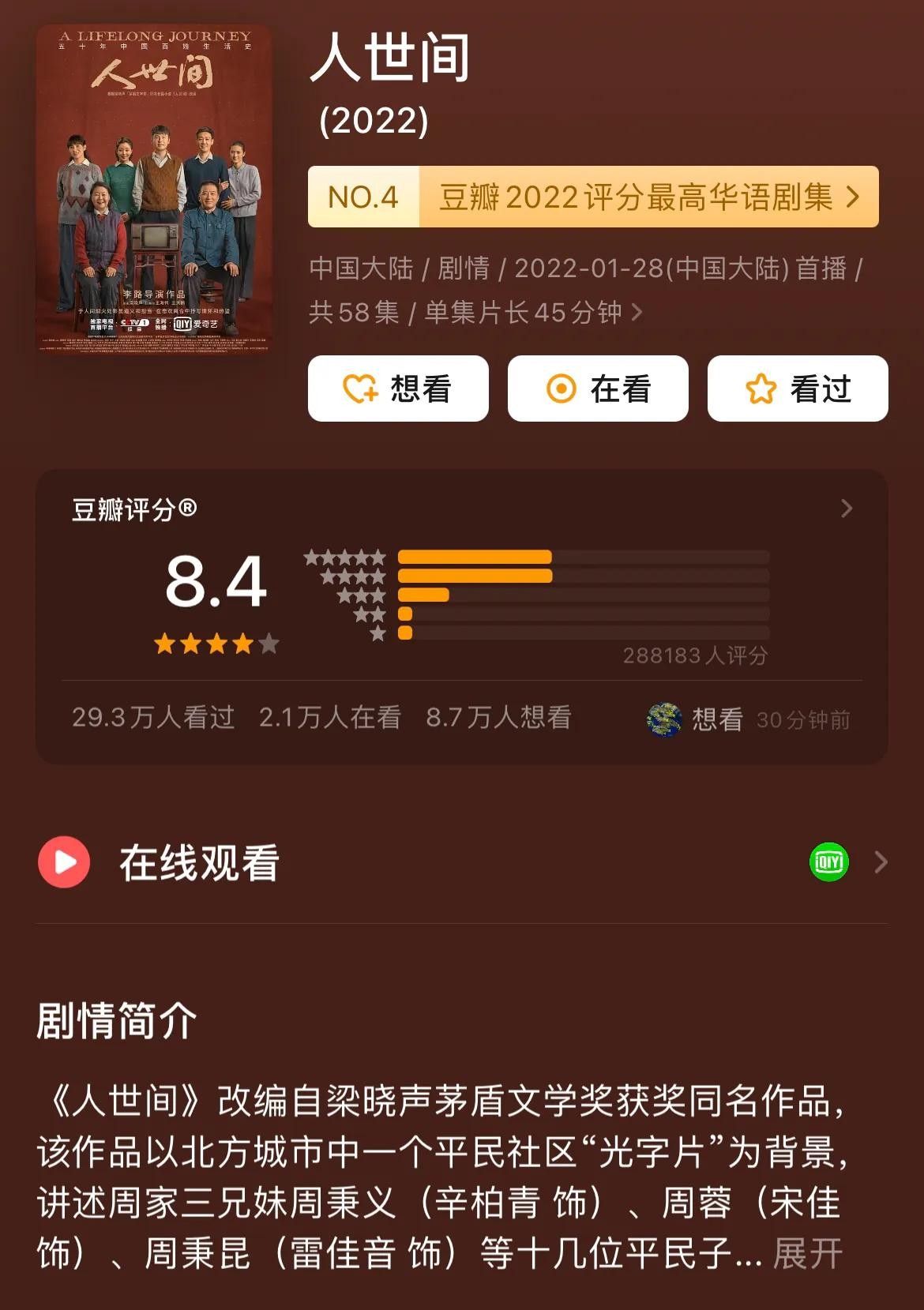This screenshot has width=924, height=1310.
Task: Open the 豆瓣2022评分最高华语剧集 ranking banner
Action: click(x=593, y=197)
